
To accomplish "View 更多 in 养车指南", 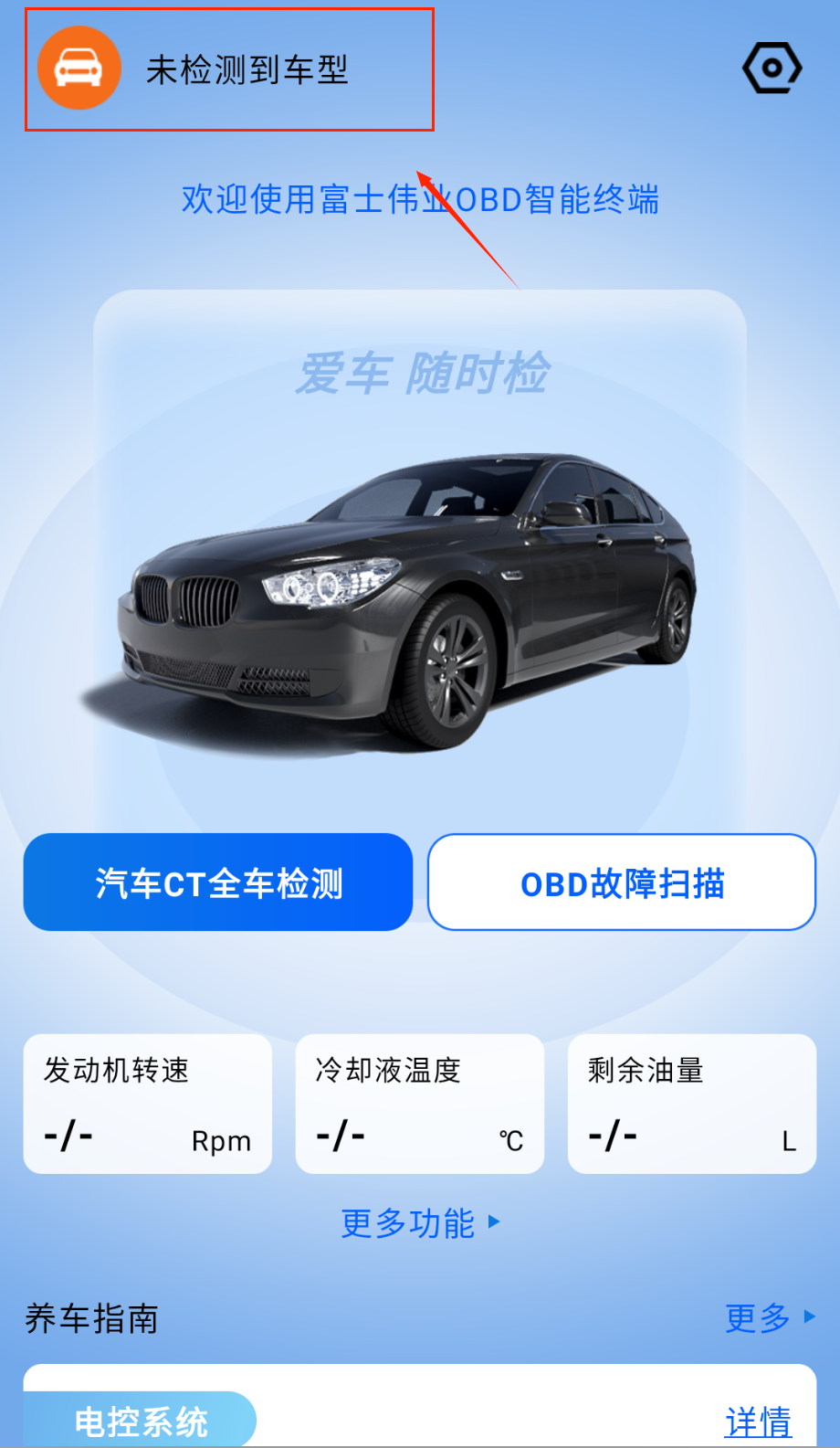I will [x=769, y=1317].
